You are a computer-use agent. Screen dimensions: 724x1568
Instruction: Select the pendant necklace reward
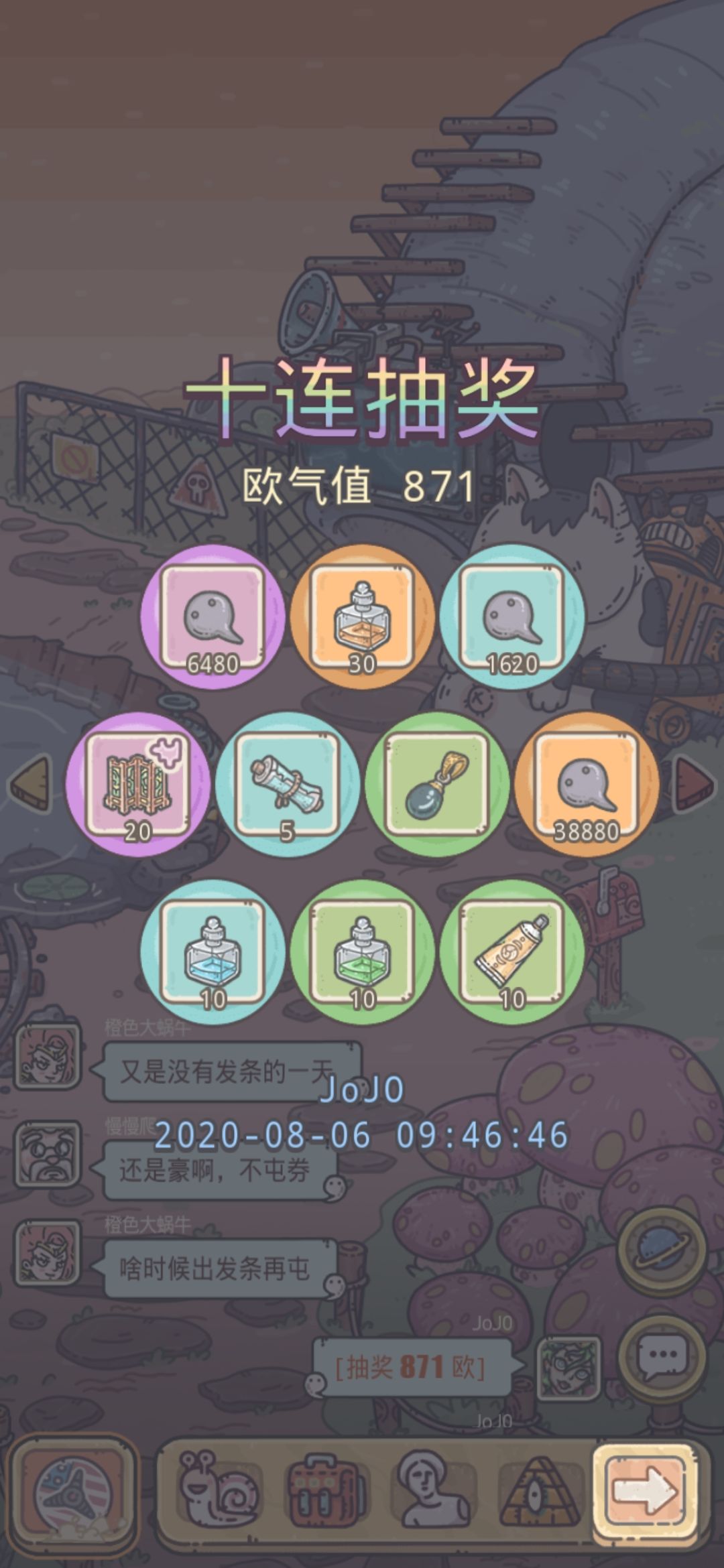(437, 785)
